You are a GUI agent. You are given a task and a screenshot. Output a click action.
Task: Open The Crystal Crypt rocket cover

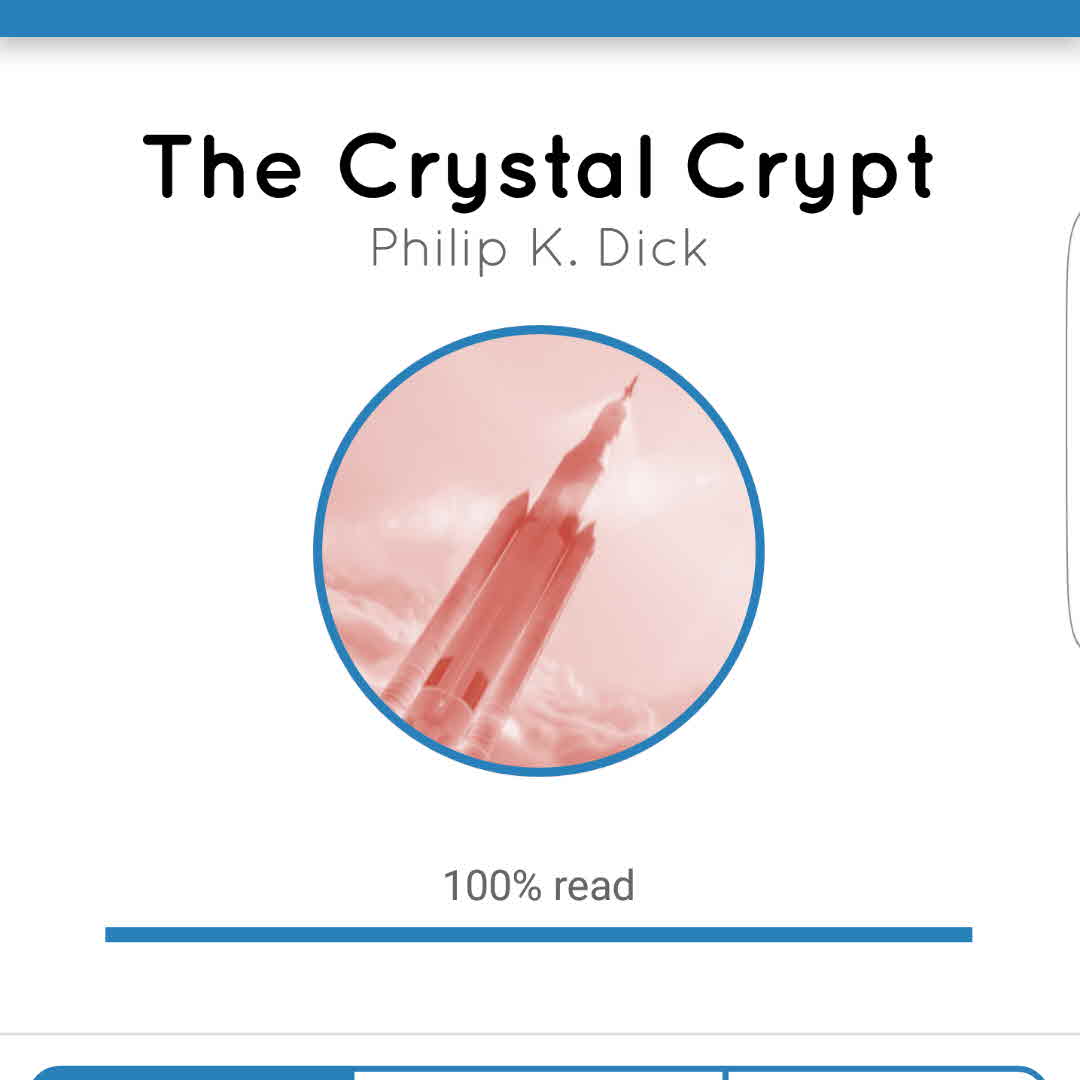coord(539,550)
